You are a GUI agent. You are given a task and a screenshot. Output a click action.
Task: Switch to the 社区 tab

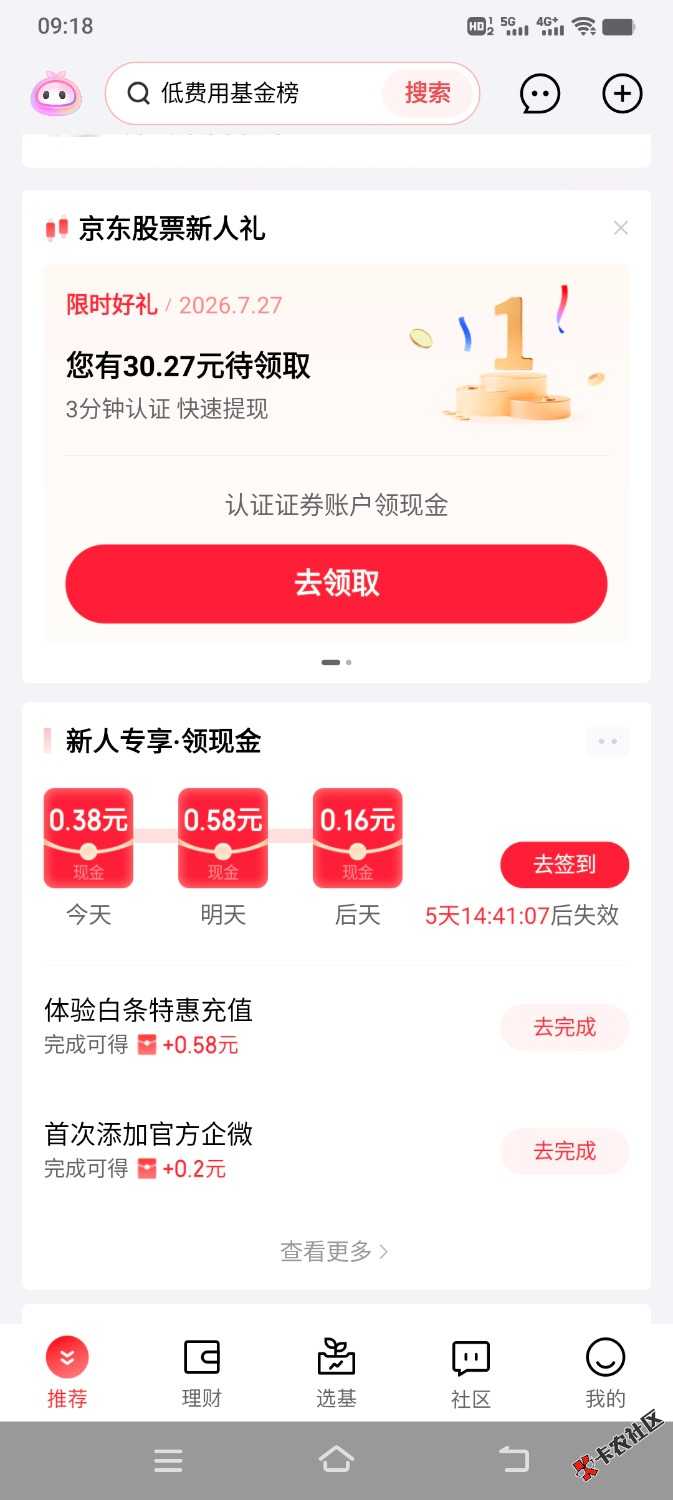click(x=471, y=1373)
